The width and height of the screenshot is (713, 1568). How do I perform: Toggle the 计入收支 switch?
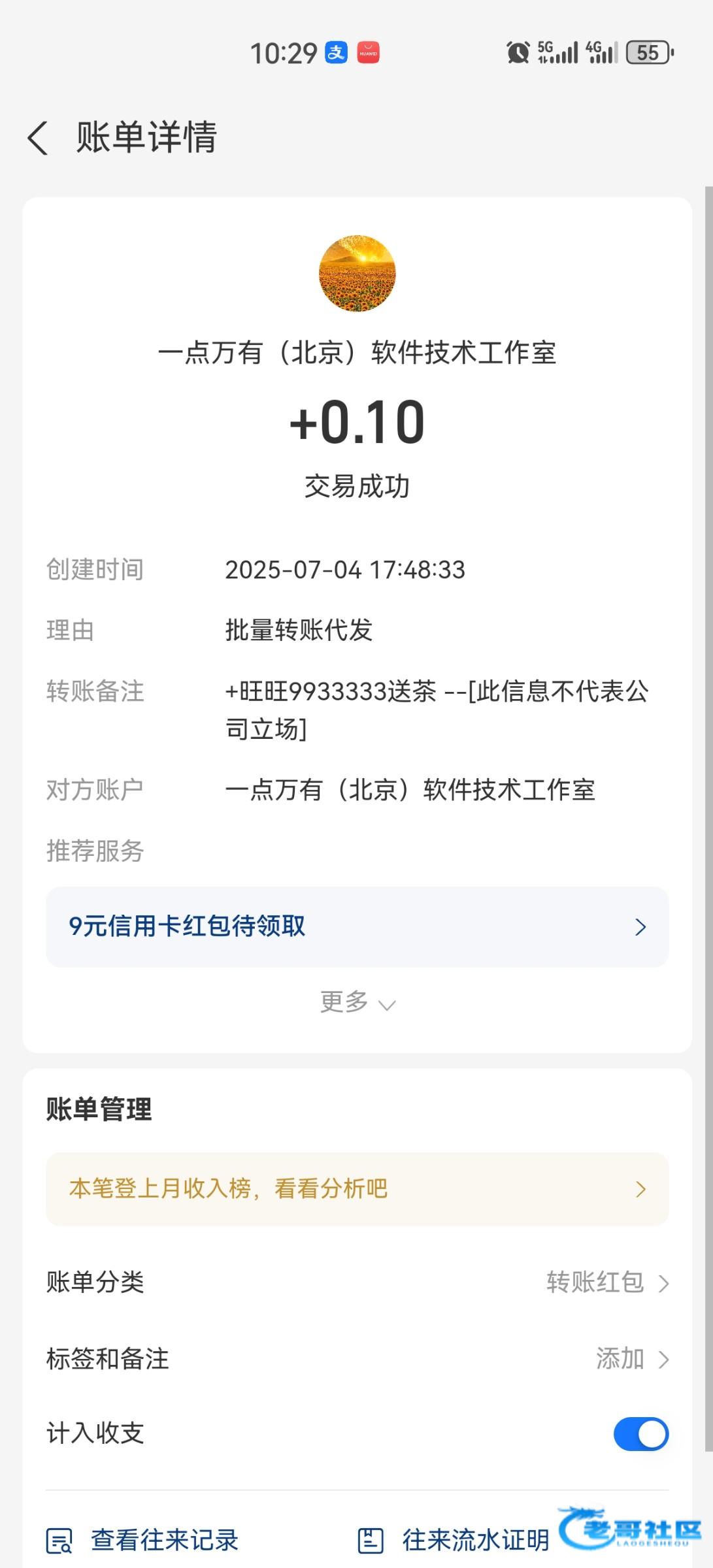pyautogui.click(x=640, y=1433)
